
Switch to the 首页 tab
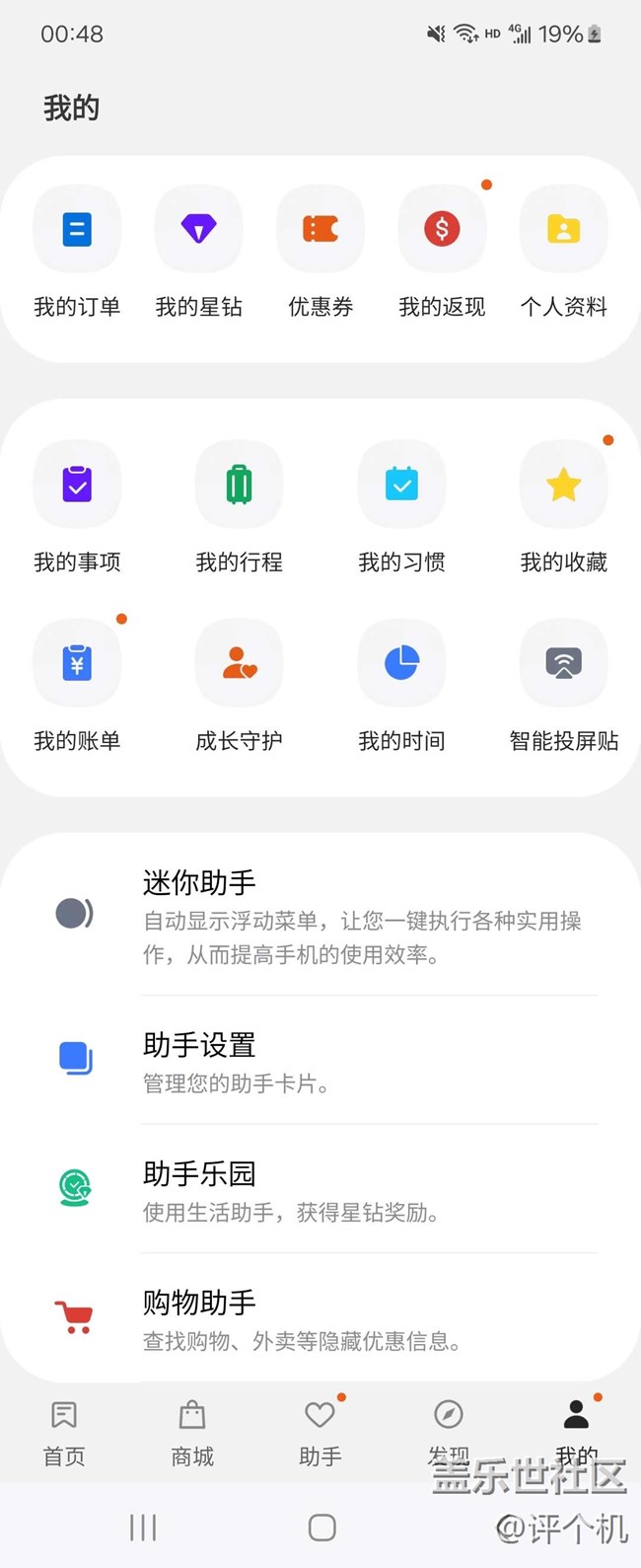[x=64, y=1433]
